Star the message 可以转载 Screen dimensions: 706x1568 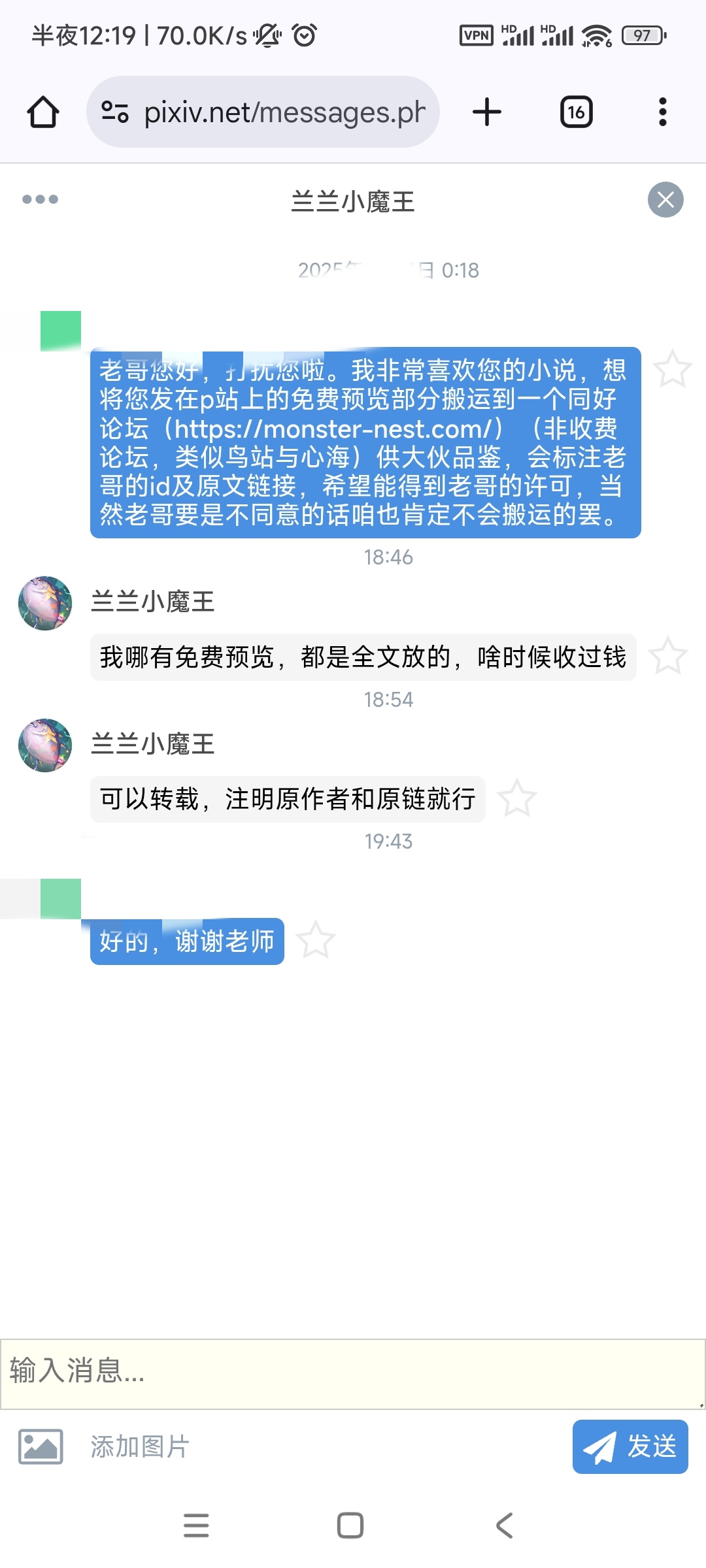(x=516, y=798)
